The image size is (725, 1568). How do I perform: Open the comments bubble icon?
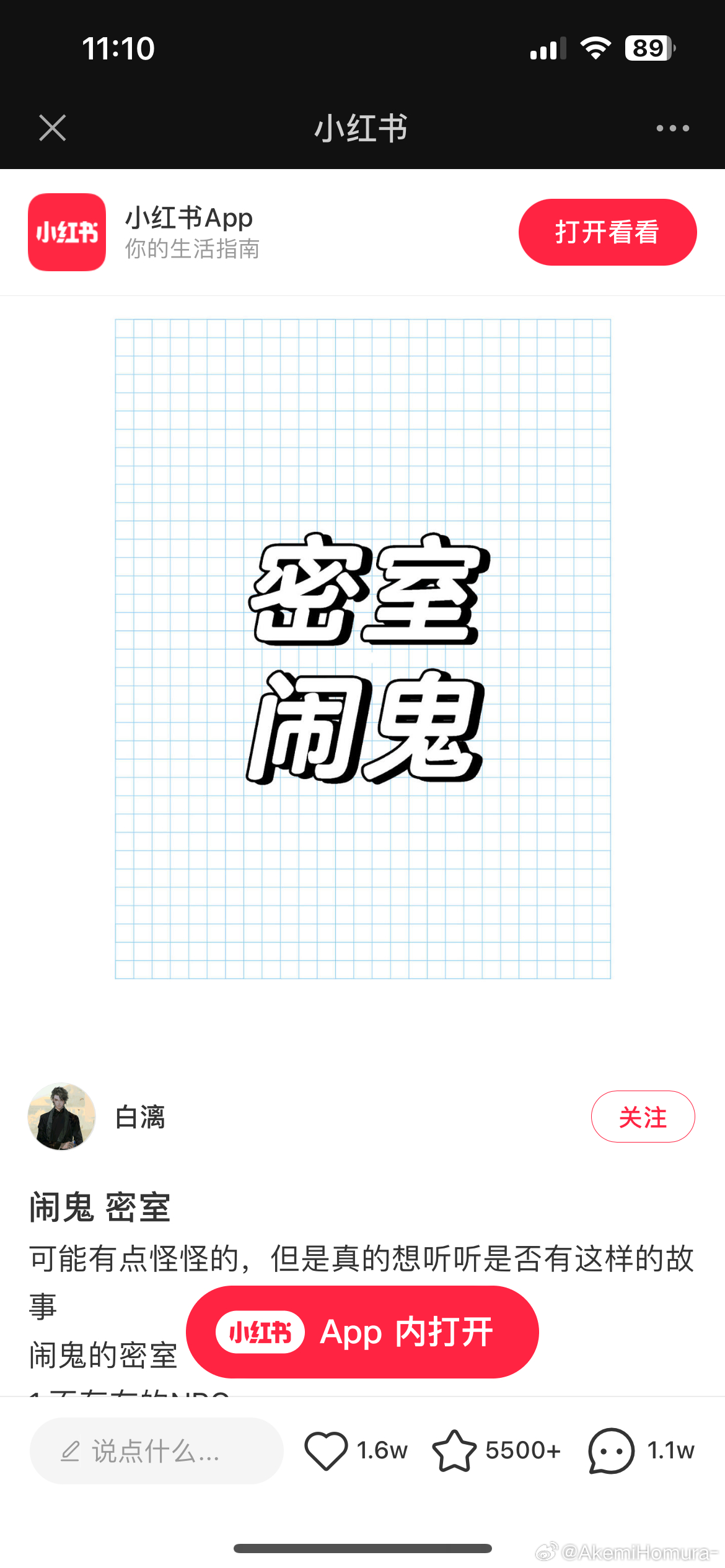coord(611,1450)
